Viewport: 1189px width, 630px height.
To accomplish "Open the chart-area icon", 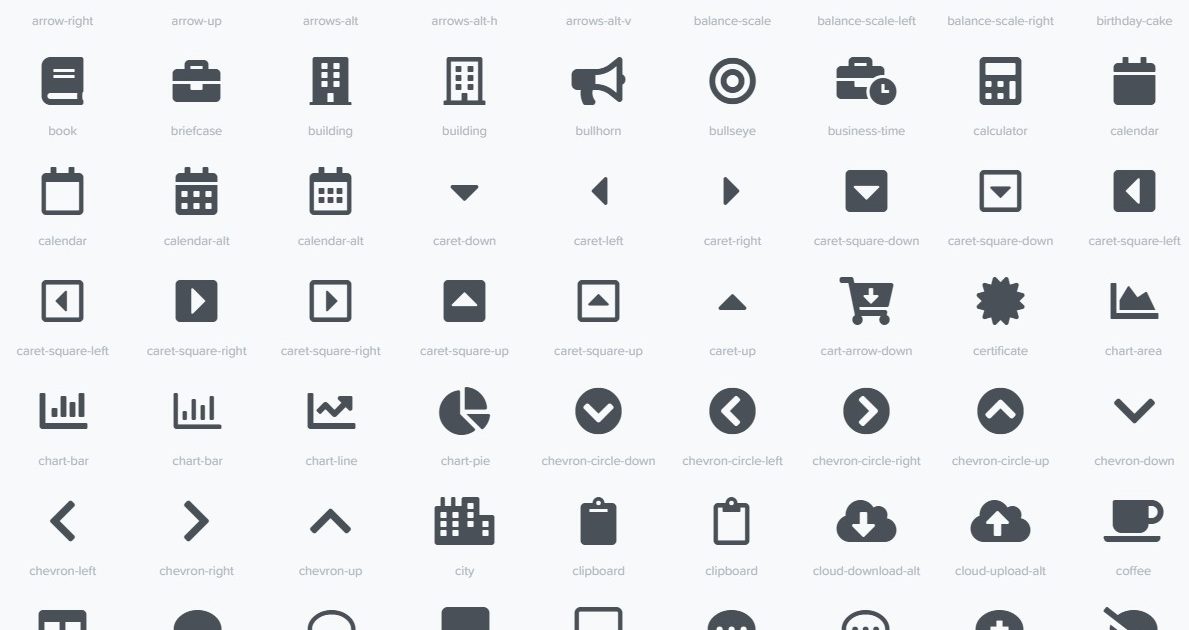I will click(1134, 301).
